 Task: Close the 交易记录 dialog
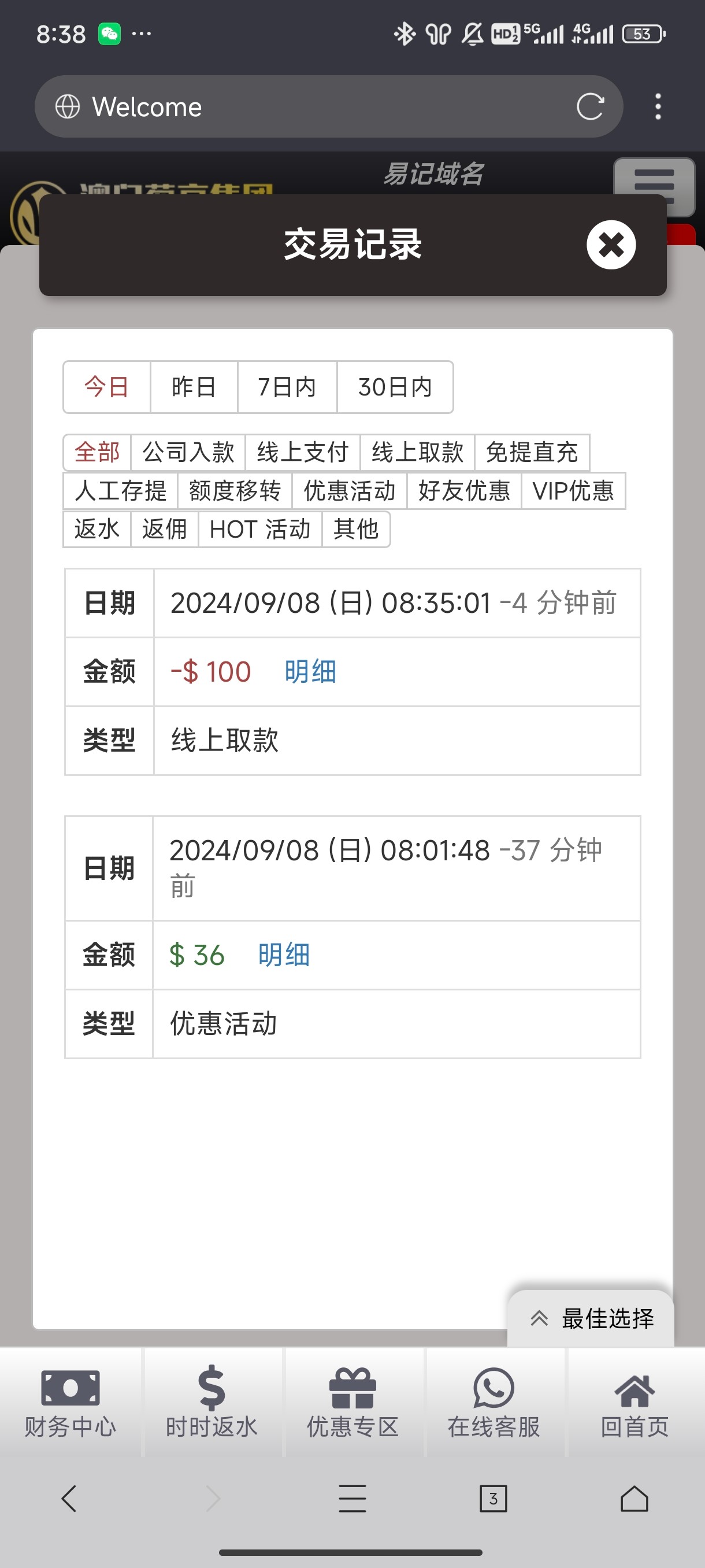pos(611,245)
